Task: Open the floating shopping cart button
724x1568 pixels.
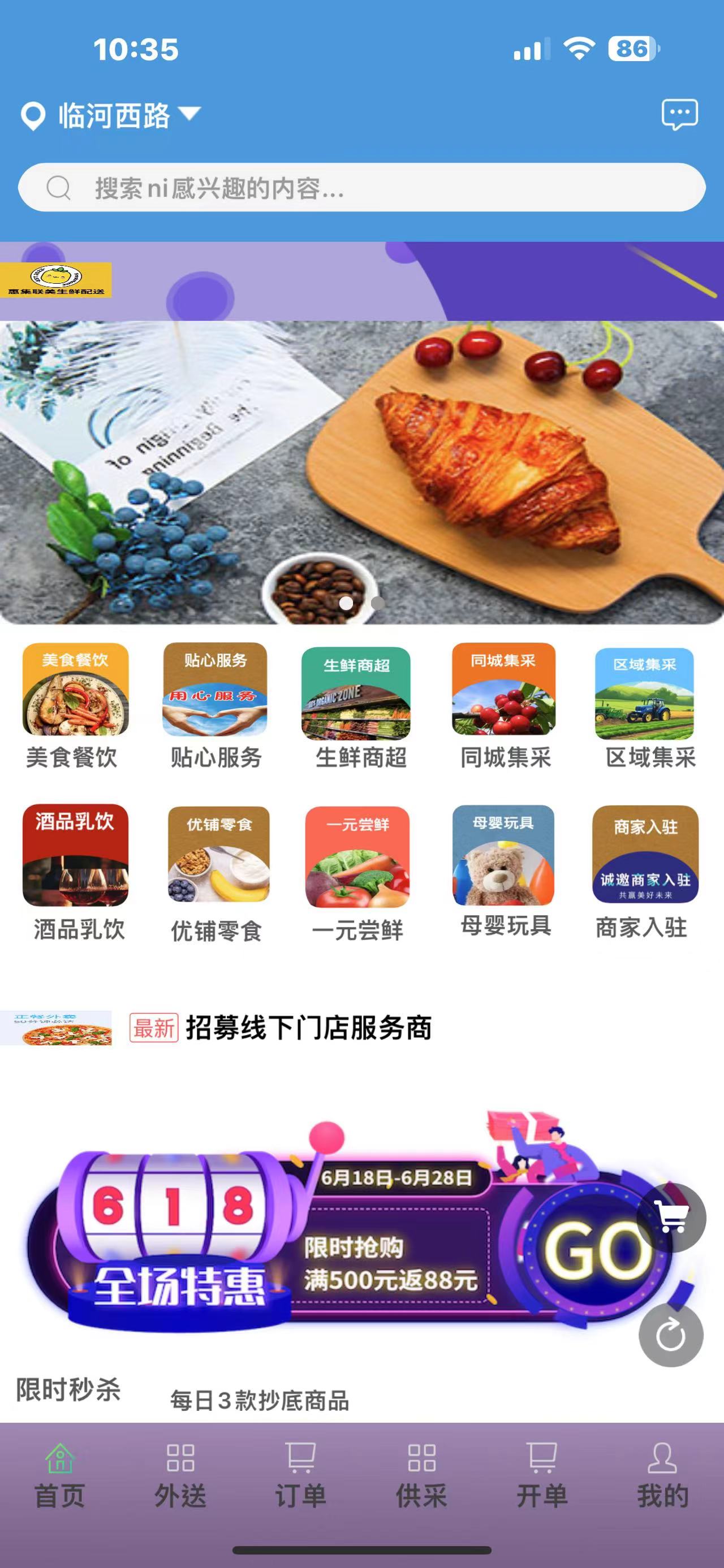Action: coord(671,1218)
